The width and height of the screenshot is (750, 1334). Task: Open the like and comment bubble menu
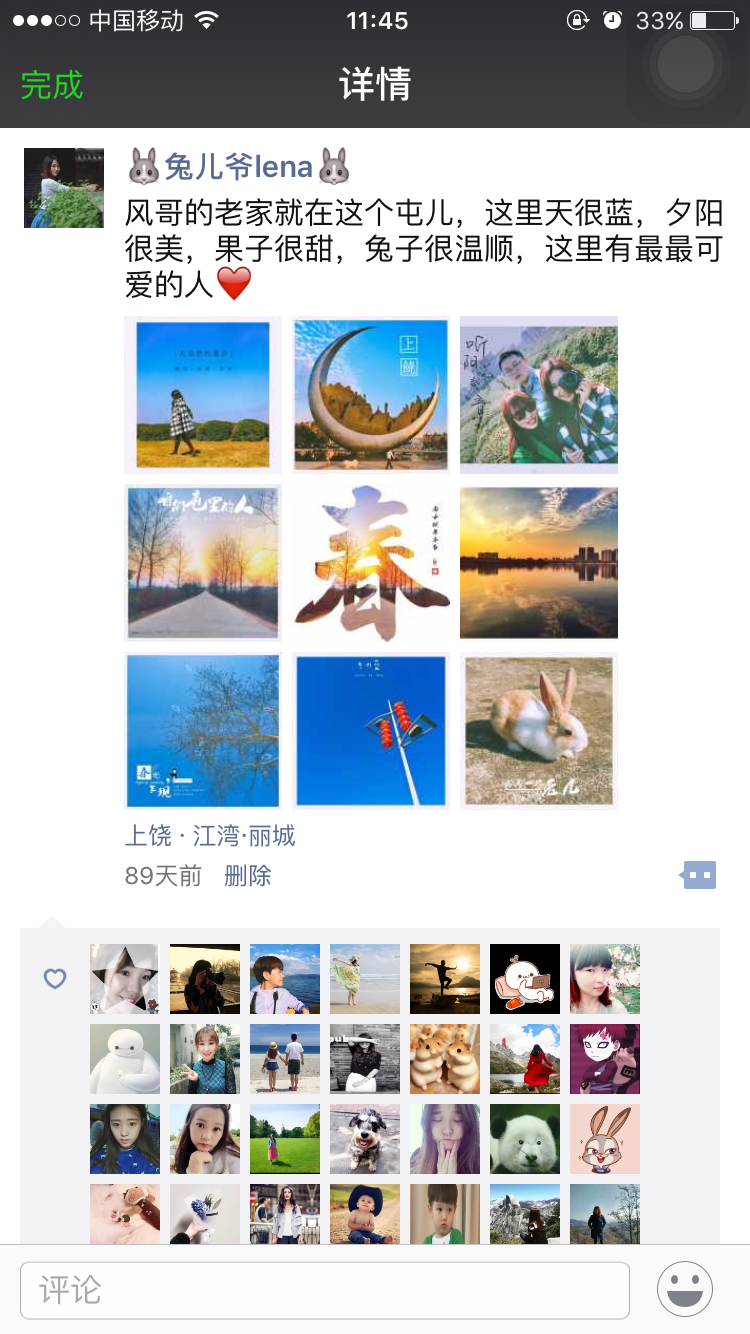699,876
